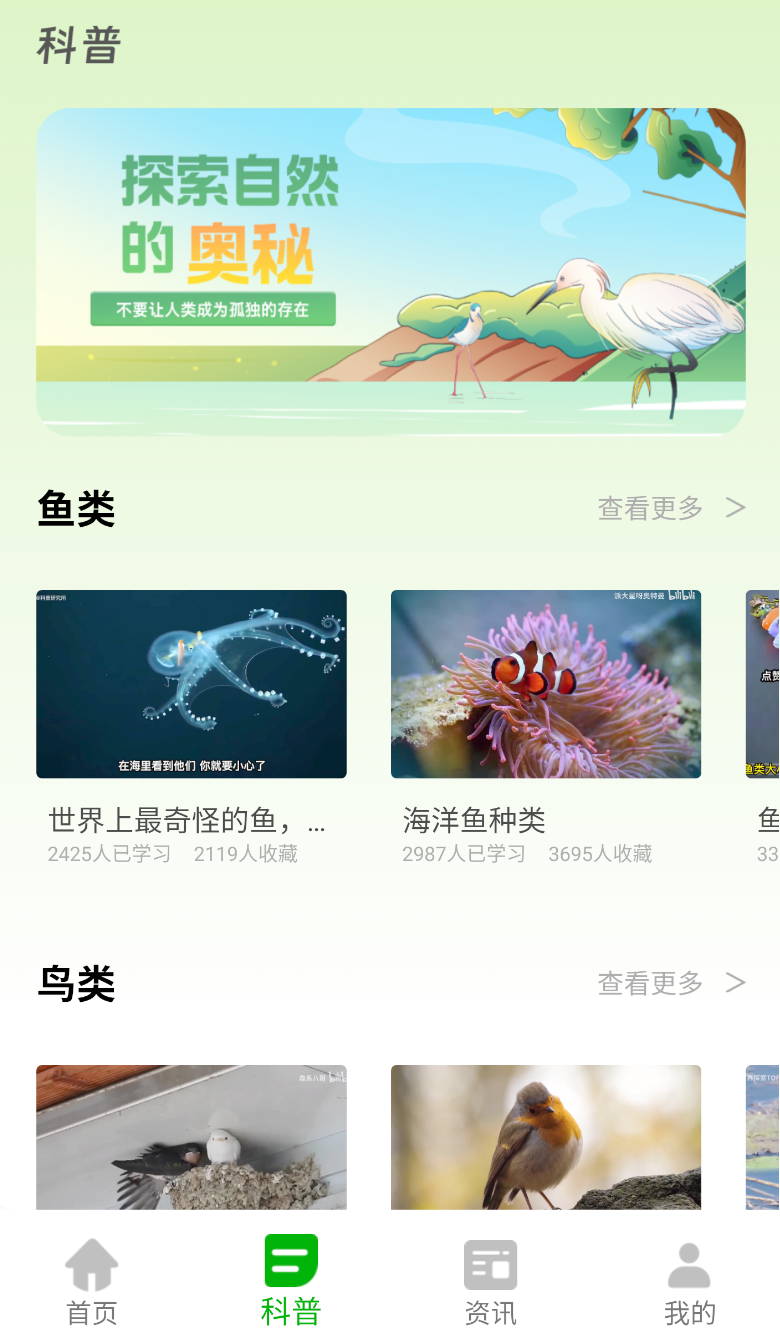Expand 鱼类 section with its chevron arrow
Screen dimensions: 780x1333
(x=736, y=507)
